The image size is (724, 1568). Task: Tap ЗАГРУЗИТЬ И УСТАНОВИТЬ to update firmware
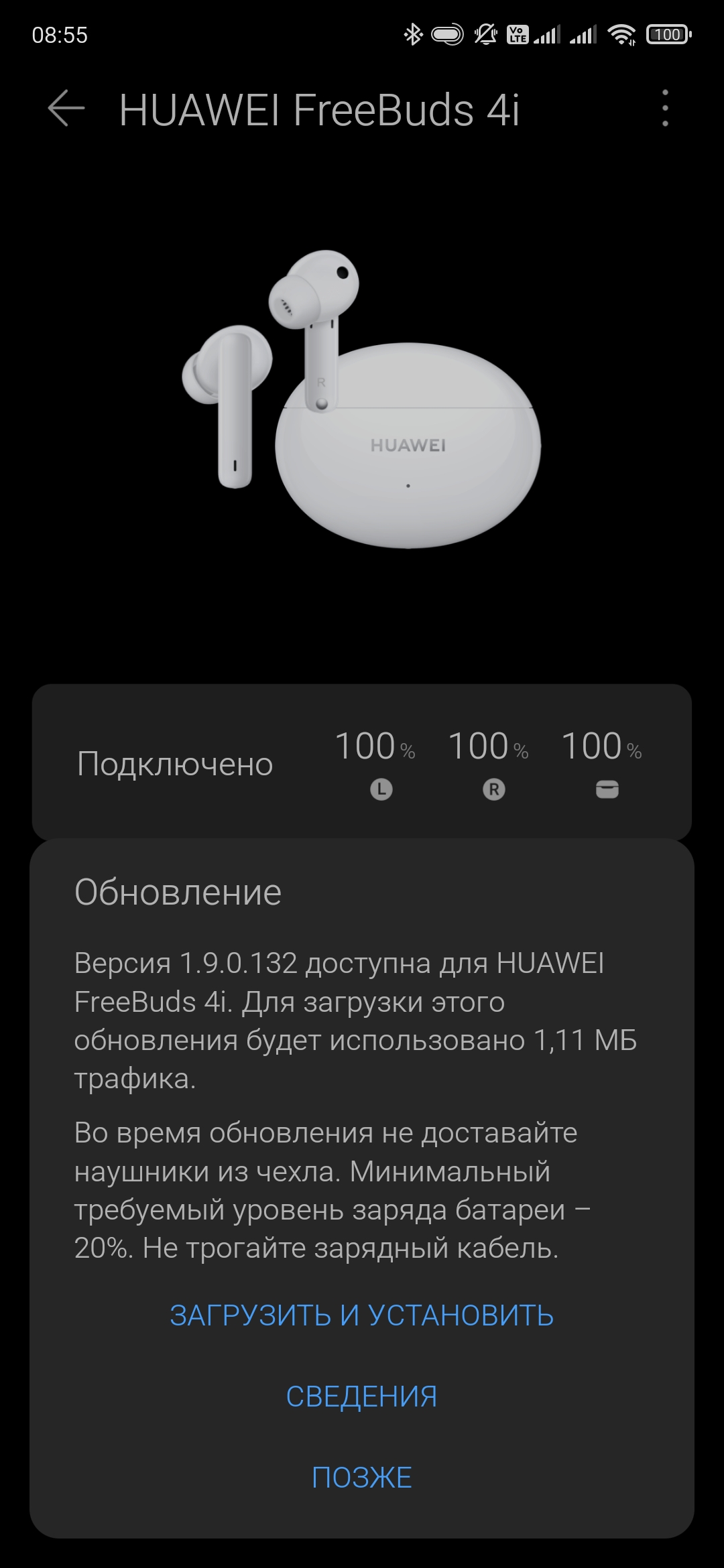click(x=362, y=1315)
